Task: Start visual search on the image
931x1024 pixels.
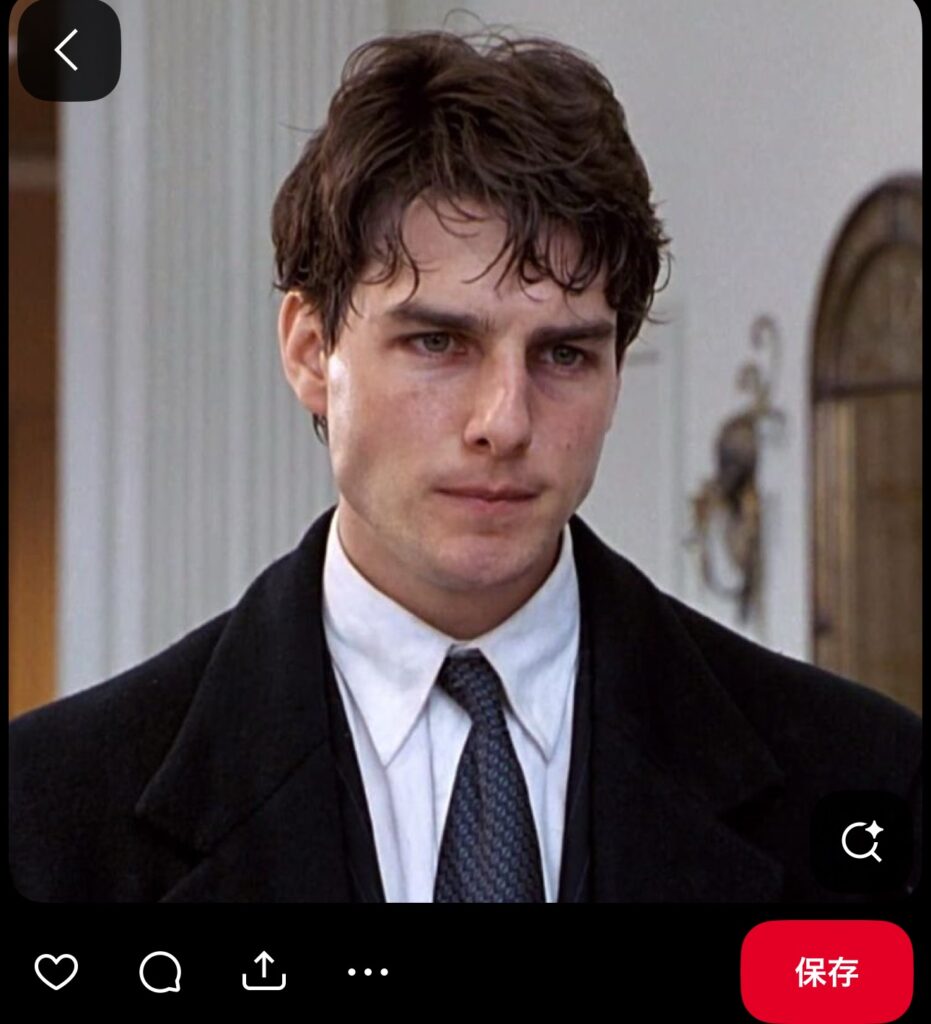Action: click(x=861, y=842)
